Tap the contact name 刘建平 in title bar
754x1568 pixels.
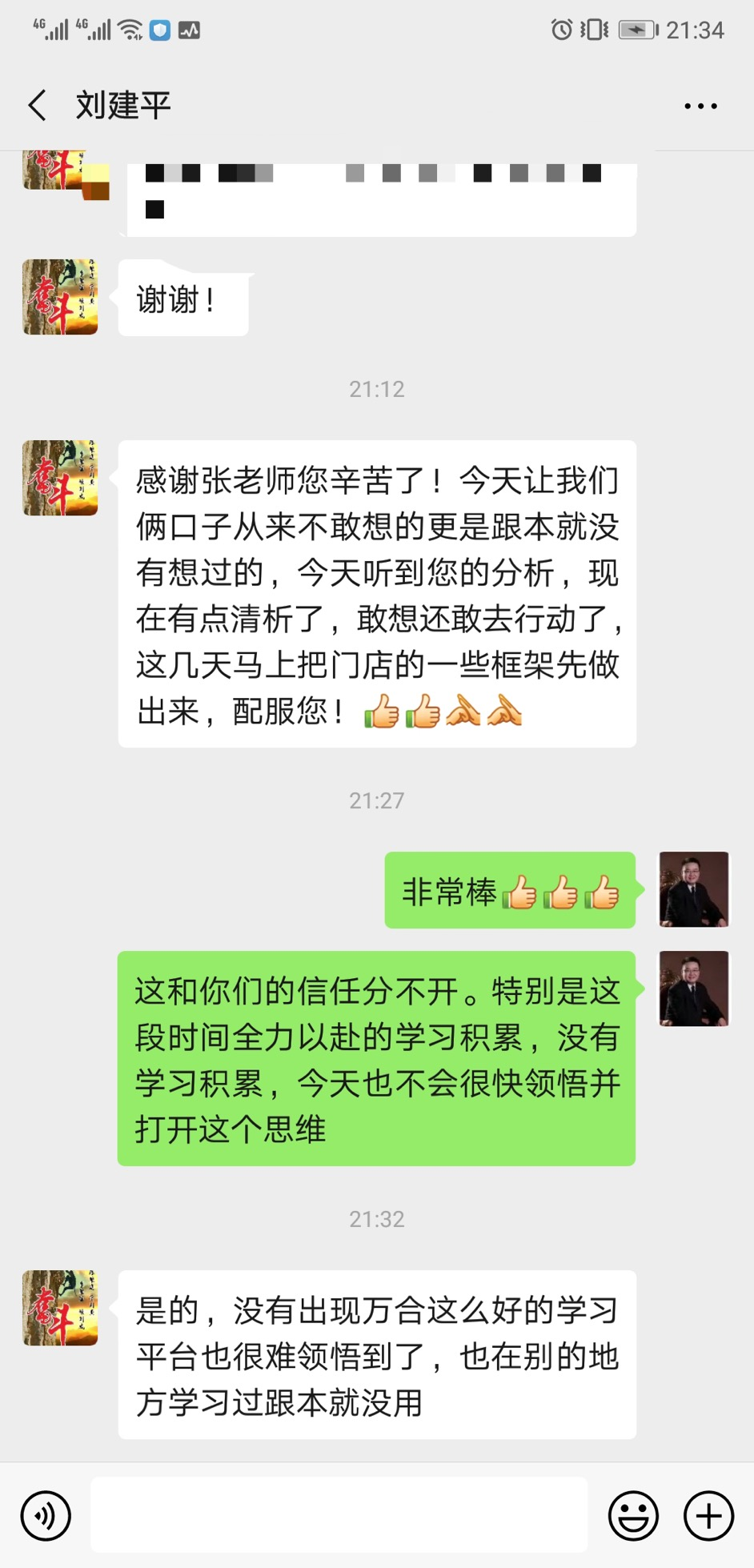pos(124,105)
